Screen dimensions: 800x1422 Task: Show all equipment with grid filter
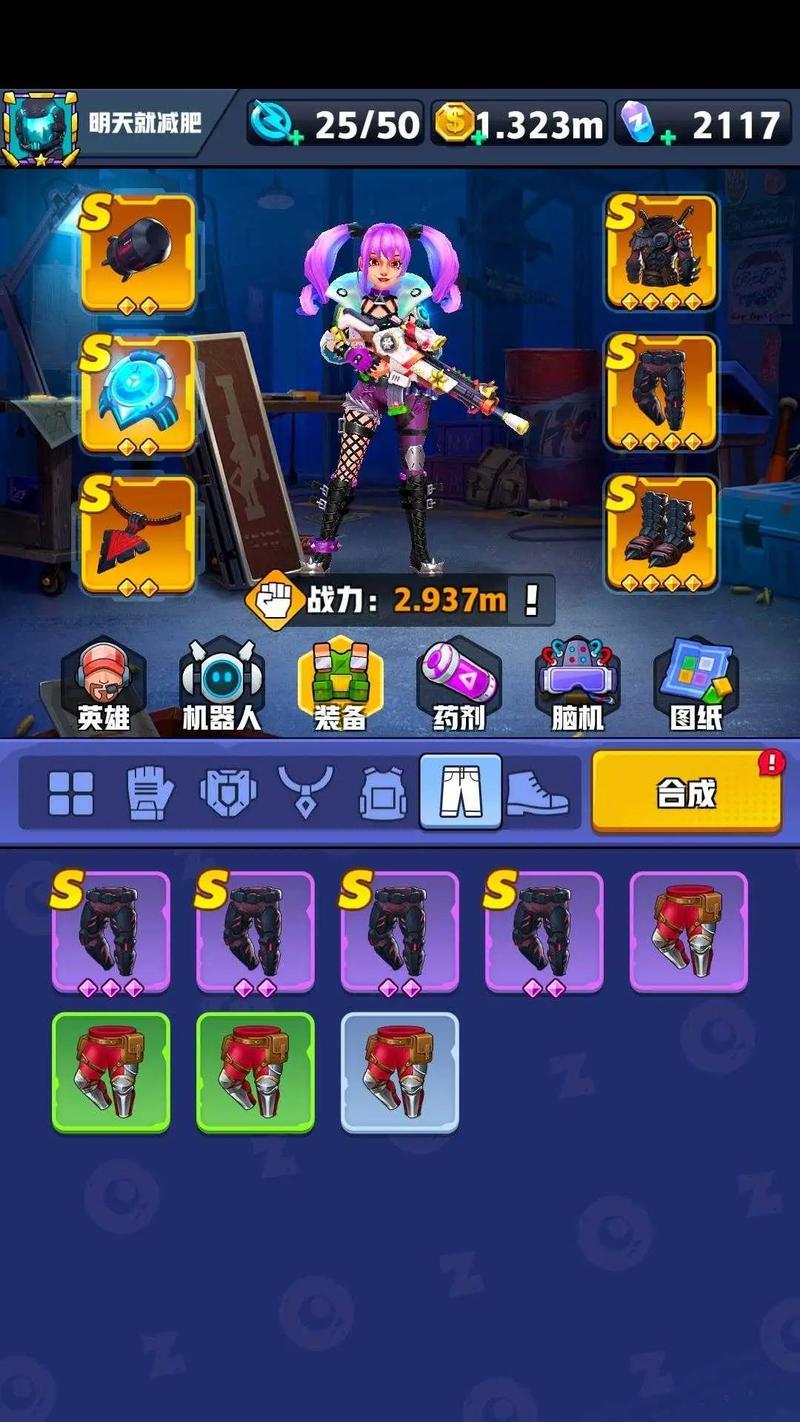71,792
